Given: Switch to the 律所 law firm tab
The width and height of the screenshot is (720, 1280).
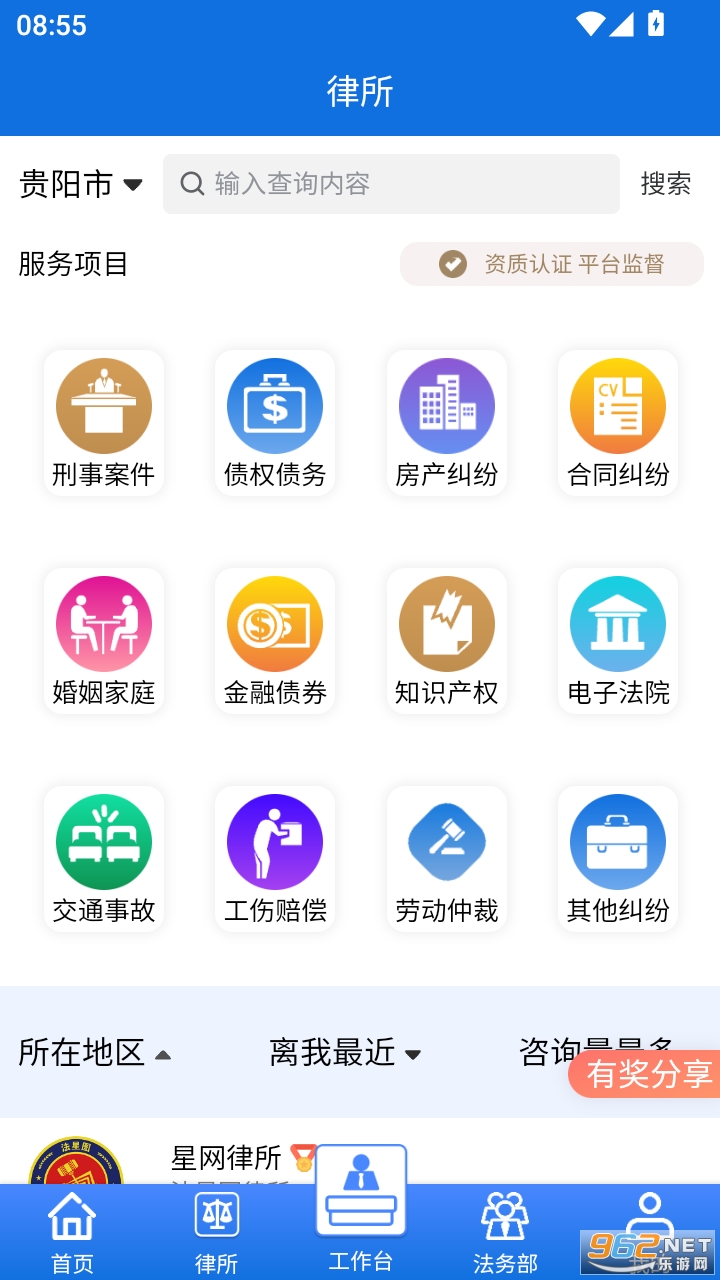Looking at the screenshot, I should [x=215, y=1228].
